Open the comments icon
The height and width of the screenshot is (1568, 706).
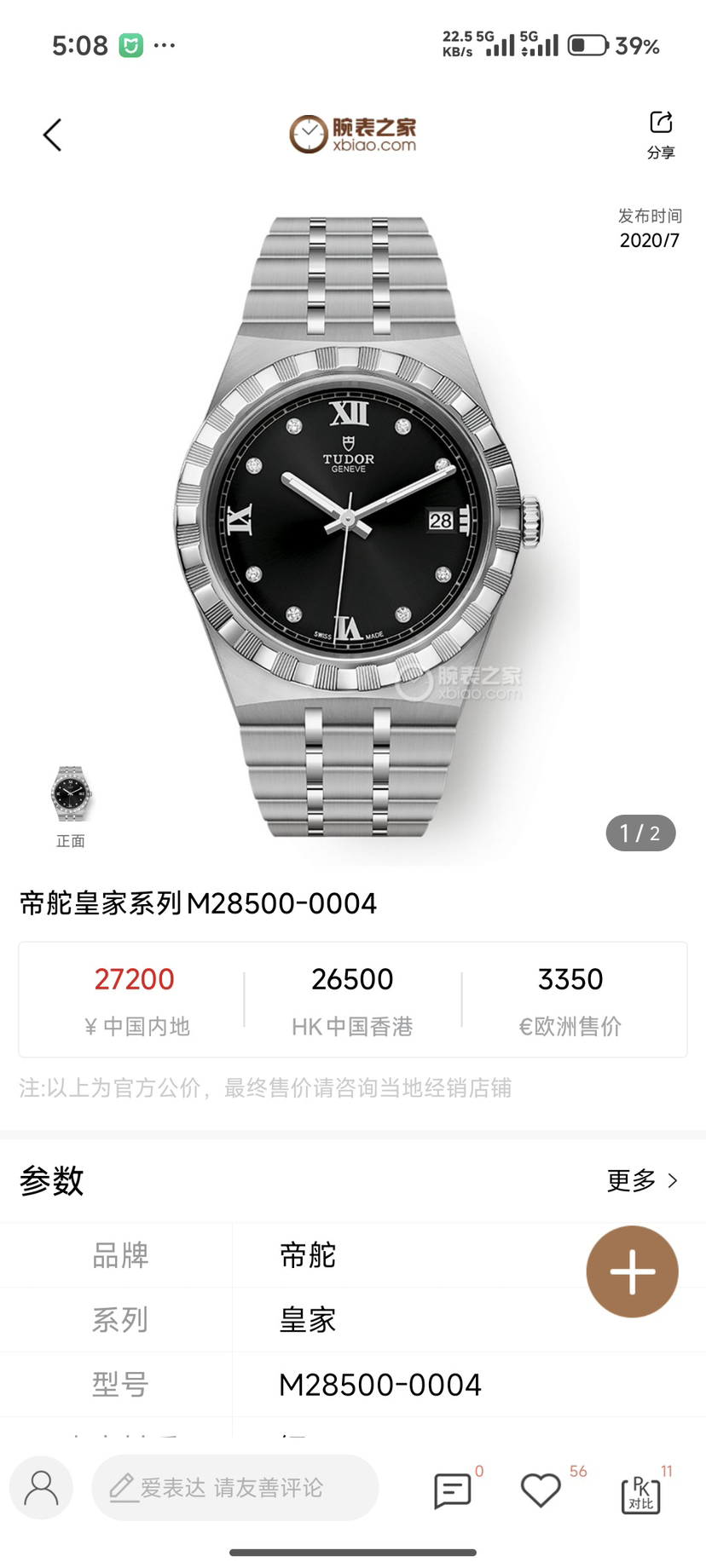452,1490
